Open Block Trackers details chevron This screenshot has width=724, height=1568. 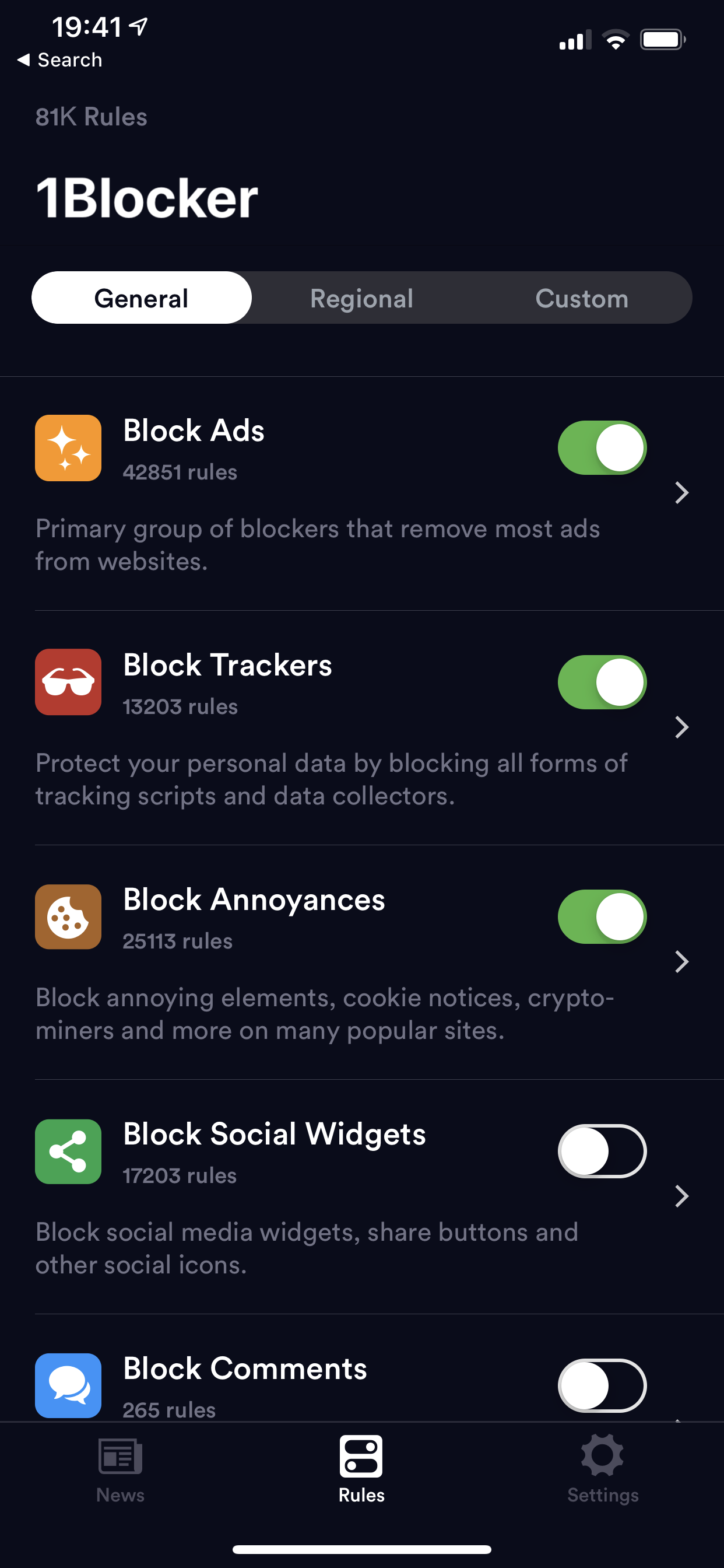click(x=681, y=727)
